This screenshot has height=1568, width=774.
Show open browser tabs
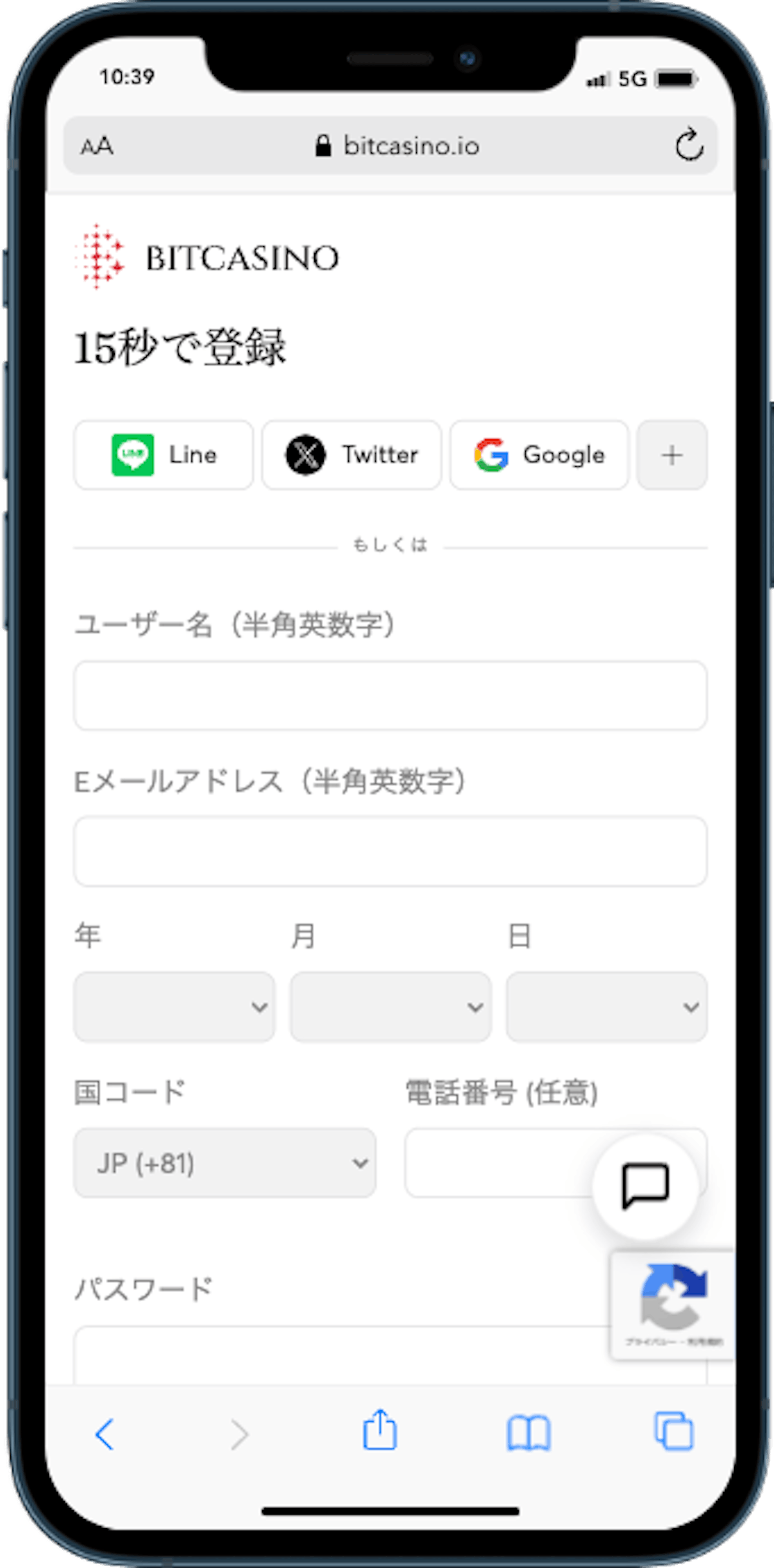(x=674, y=1431)
